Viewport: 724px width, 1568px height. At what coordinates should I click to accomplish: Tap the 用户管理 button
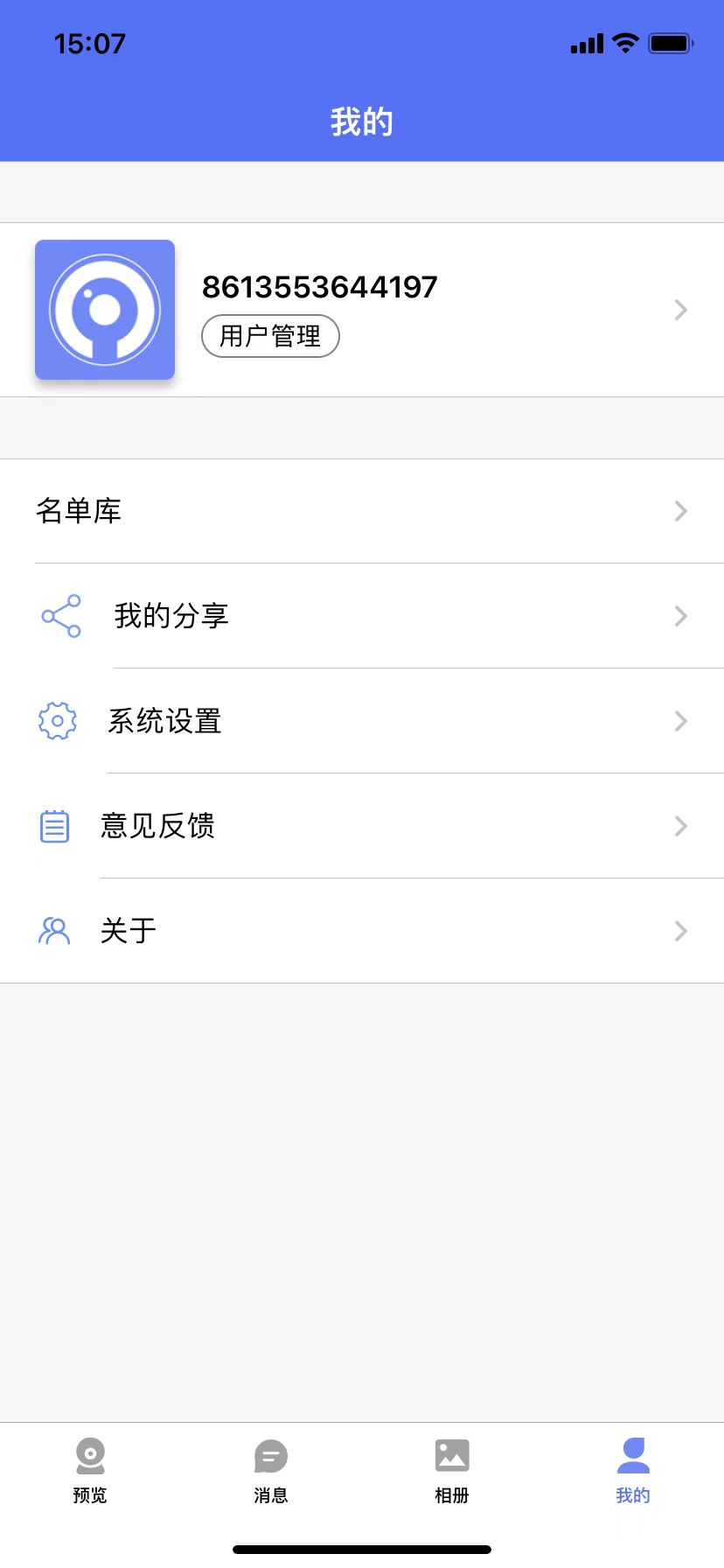[270, 336]
